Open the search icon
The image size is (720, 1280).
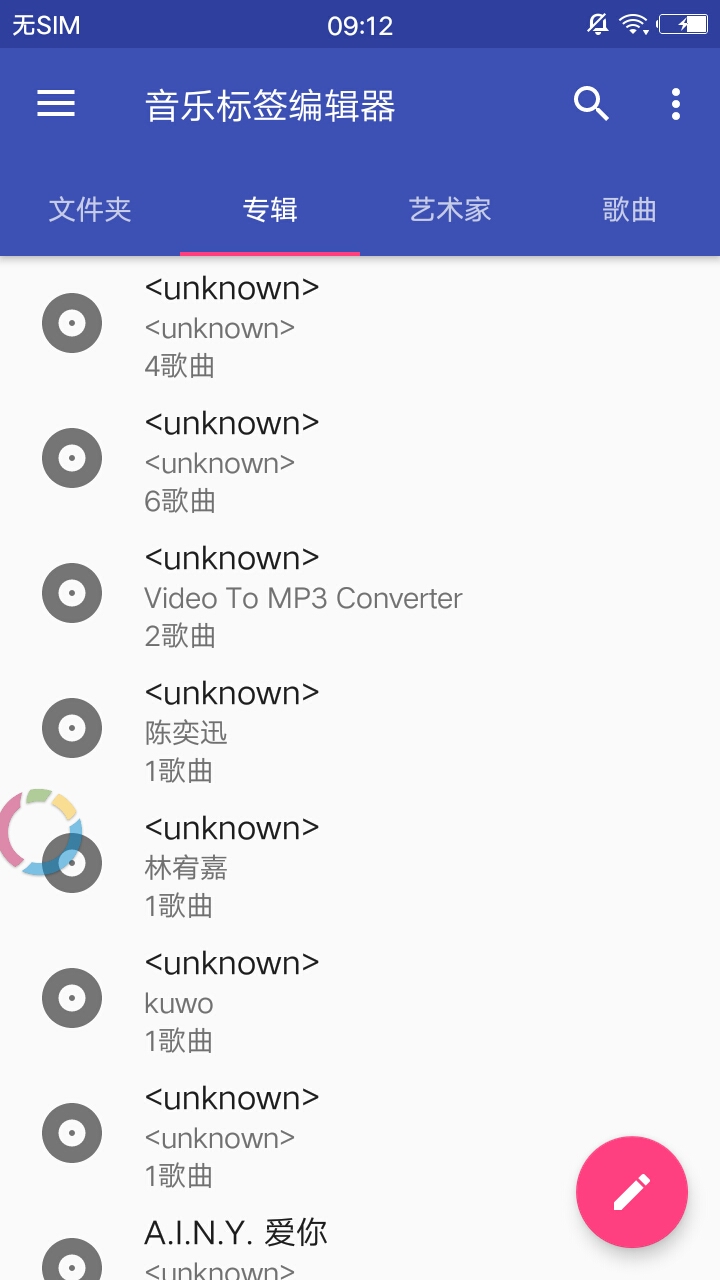591,103
